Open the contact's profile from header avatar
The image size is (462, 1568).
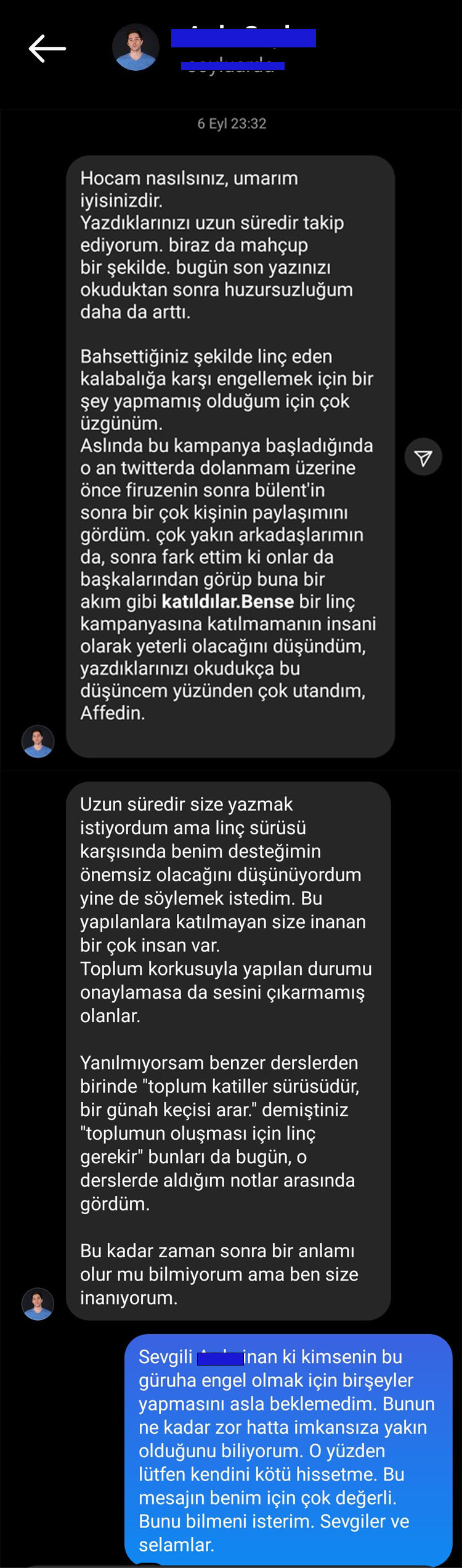click(x=136, y=47)
